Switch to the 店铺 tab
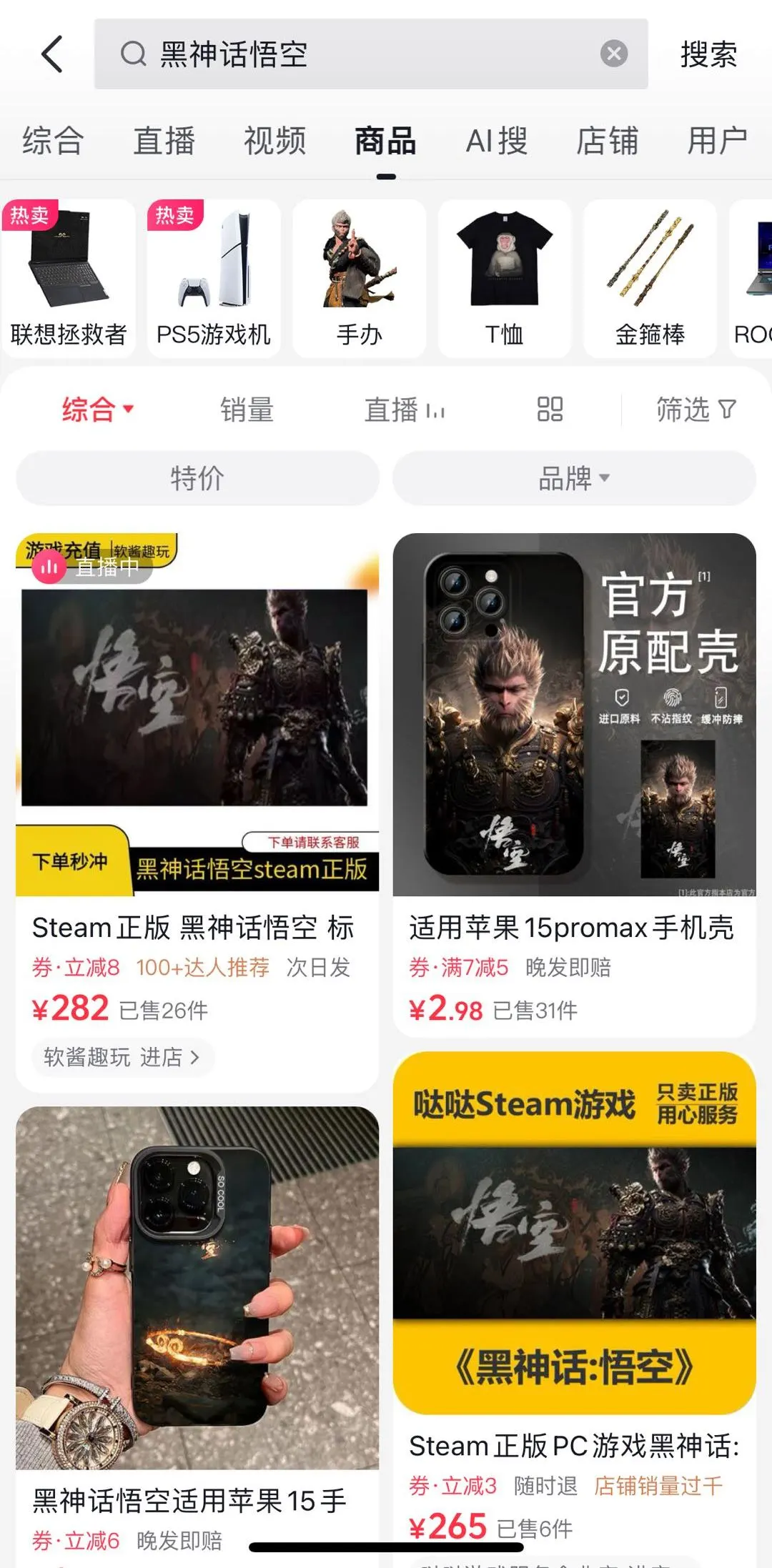The height and width of the screenshot is (1568, 772). (x=608, y=140)
